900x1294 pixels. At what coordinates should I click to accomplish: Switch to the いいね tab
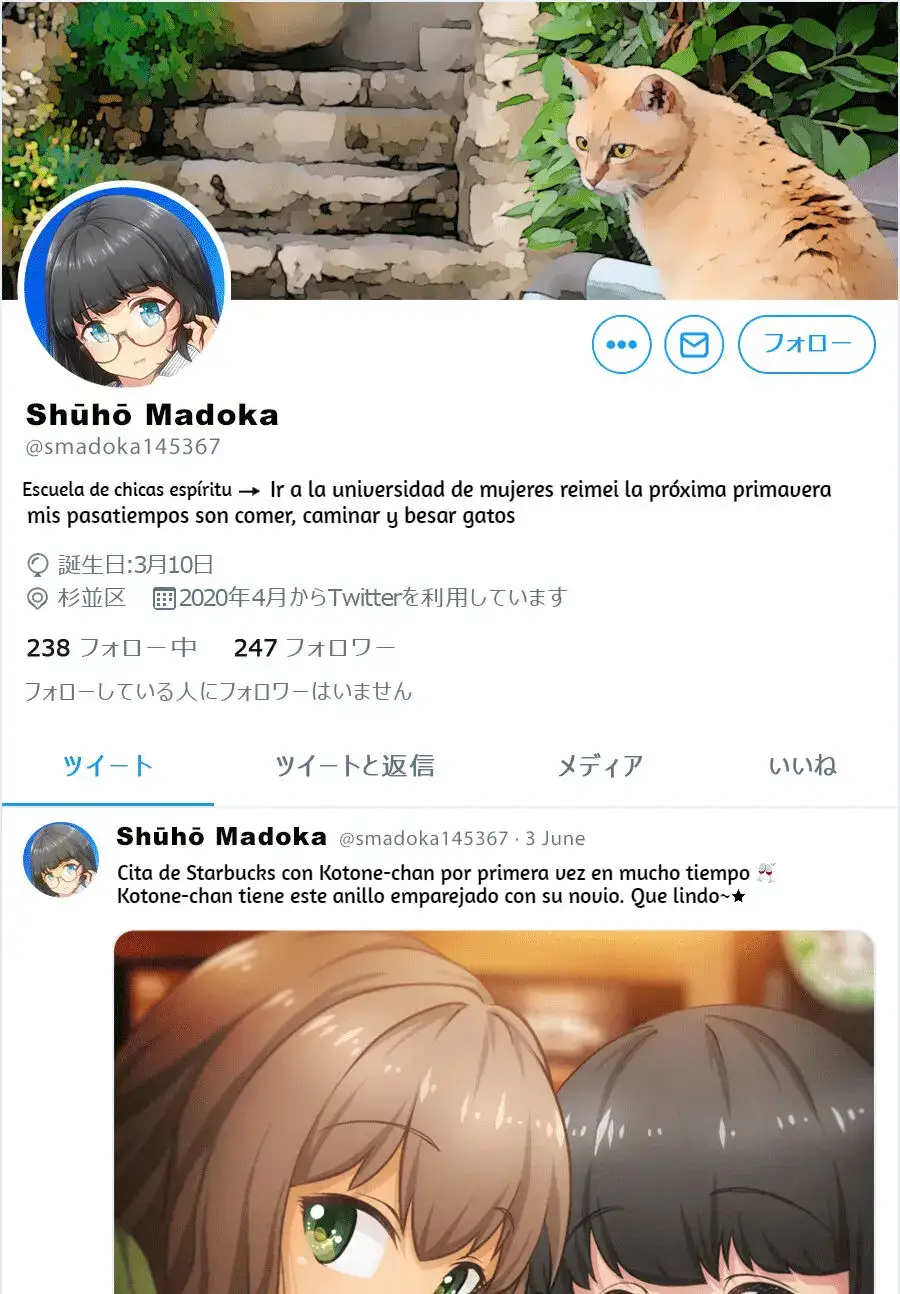pos(802,767)
